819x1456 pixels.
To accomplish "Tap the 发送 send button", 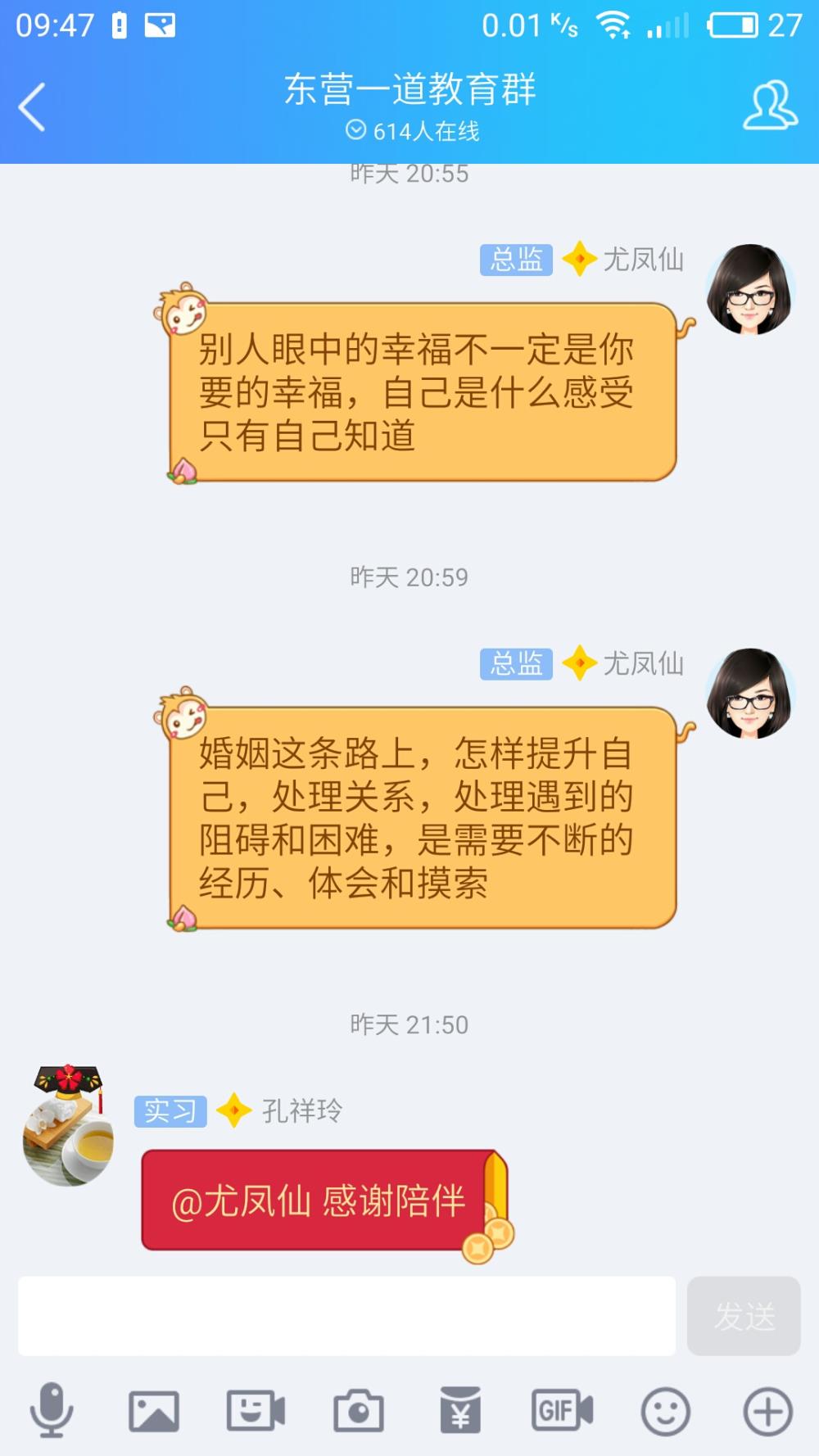I will point(744,1315).
